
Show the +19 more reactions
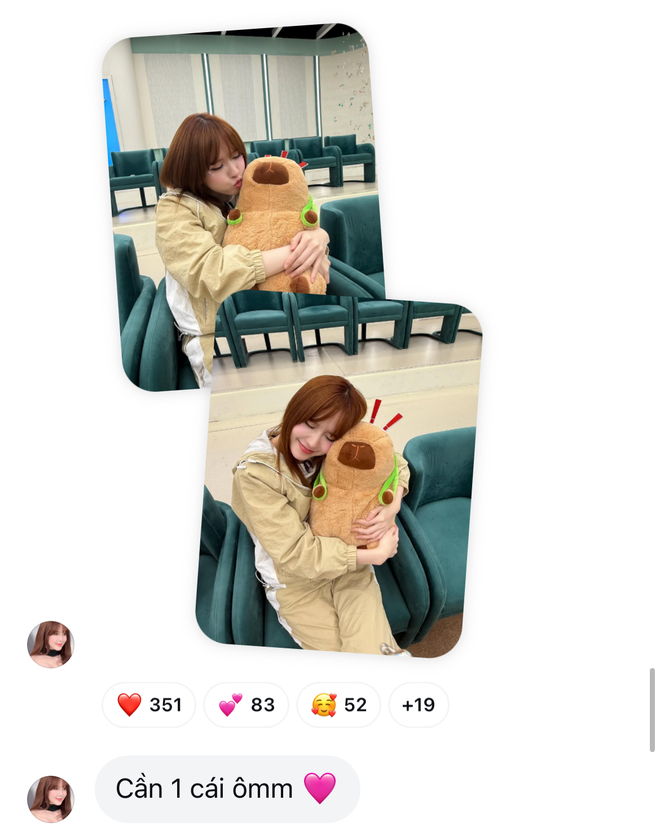[418, 705]
